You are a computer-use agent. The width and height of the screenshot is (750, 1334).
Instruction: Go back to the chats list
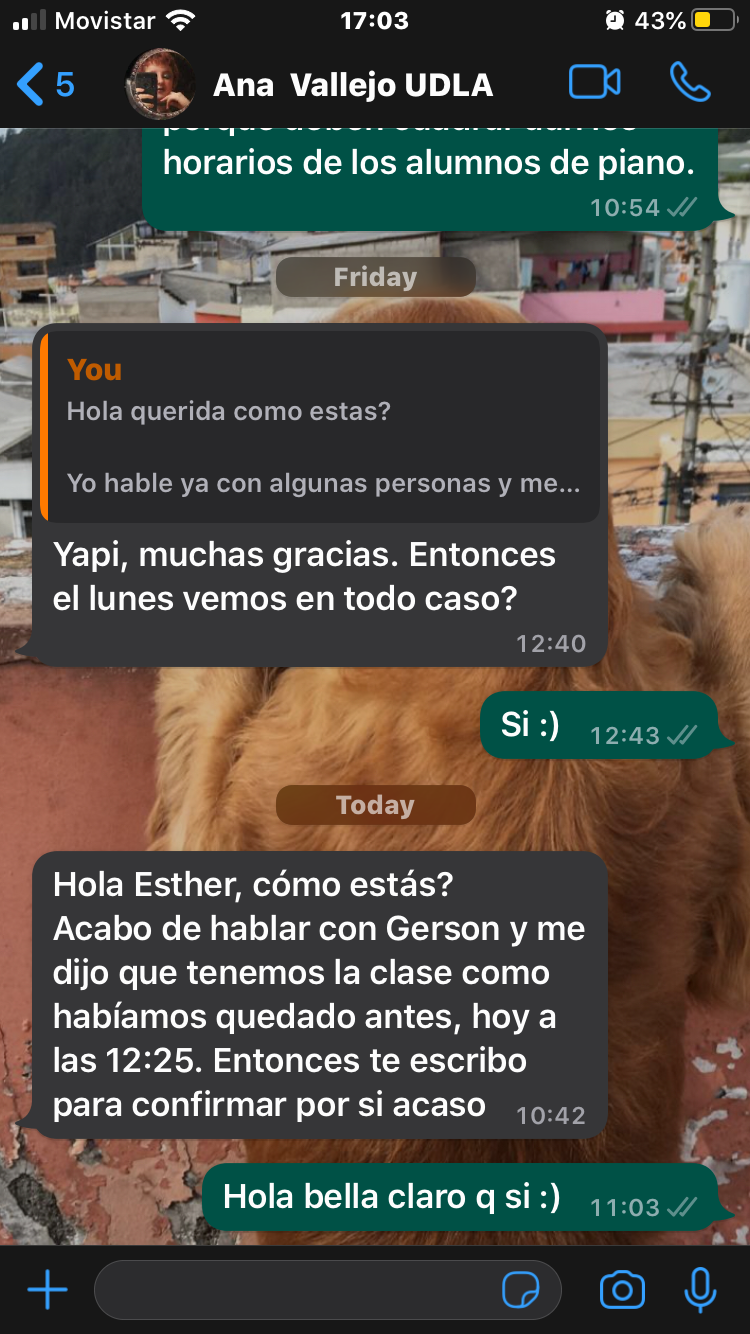tap(45, 84)
